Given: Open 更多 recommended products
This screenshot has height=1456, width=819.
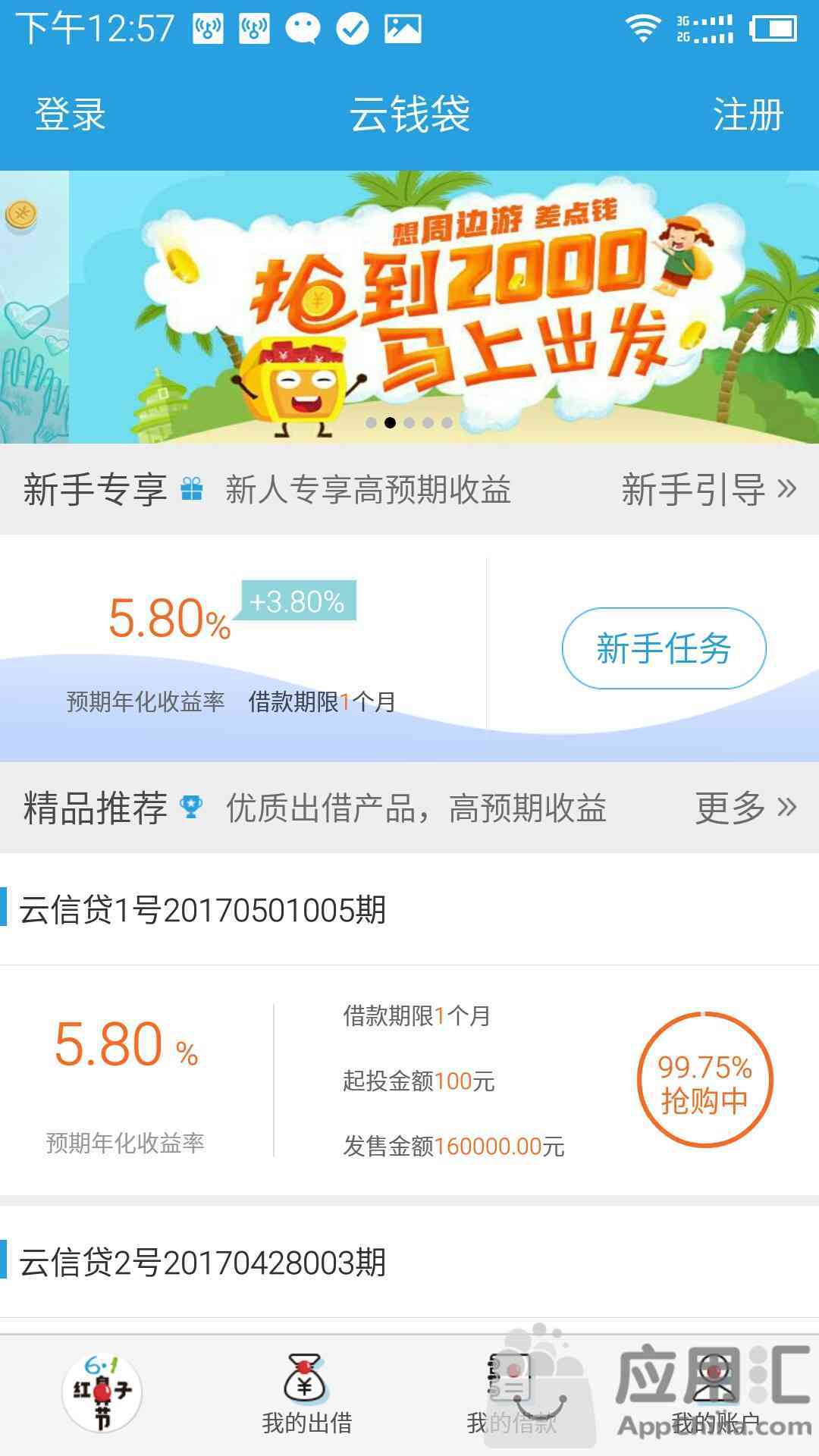Looking at the screenshot, I should pos(745,808).
